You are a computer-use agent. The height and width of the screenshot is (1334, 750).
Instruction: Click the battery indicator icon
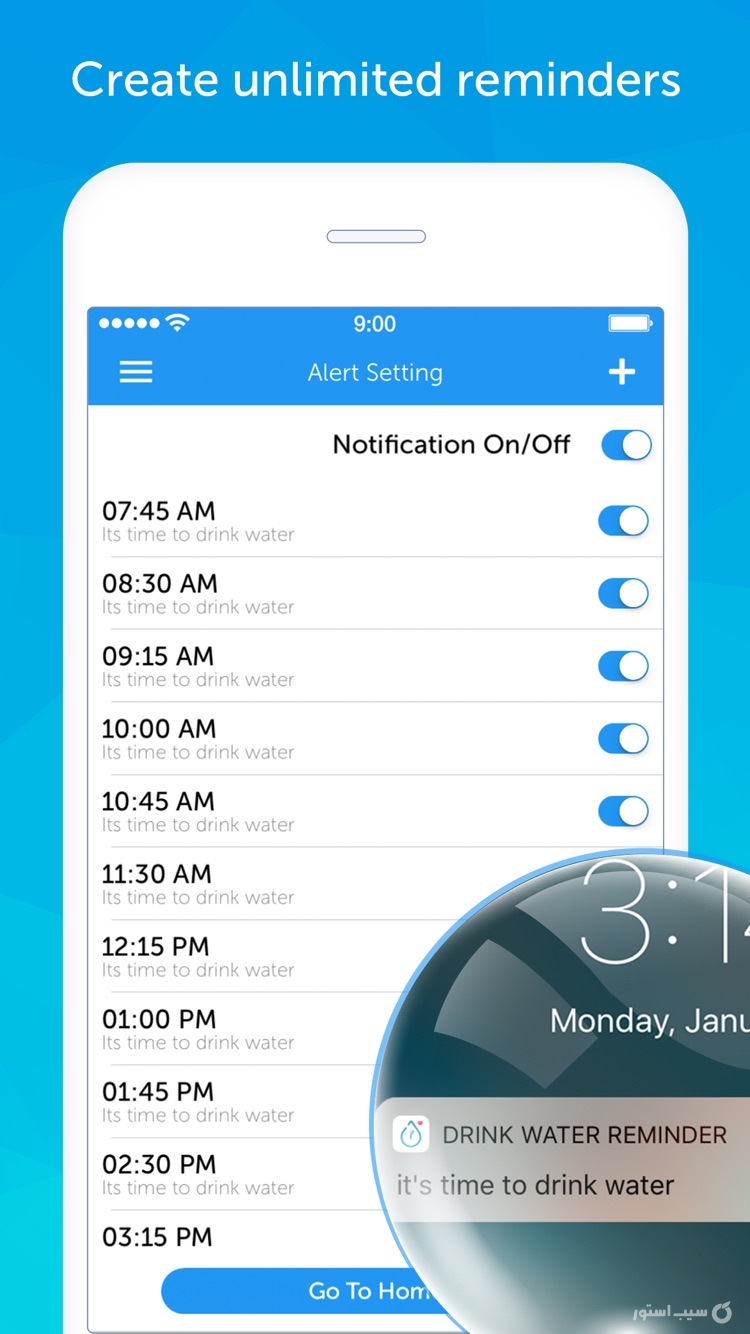click(x=629, y=322)
